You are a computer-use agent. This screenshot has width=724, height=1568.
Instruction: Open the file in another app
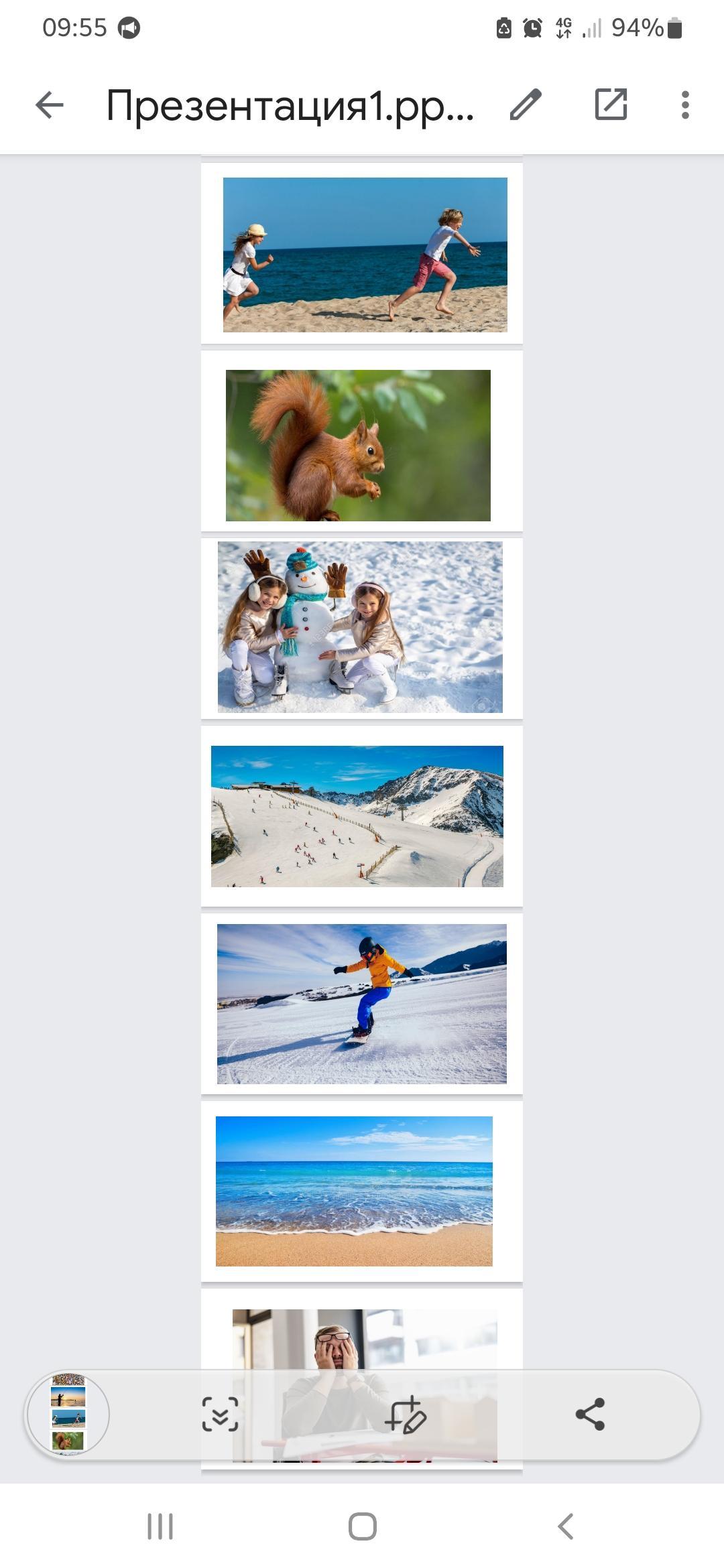point(611,105)
